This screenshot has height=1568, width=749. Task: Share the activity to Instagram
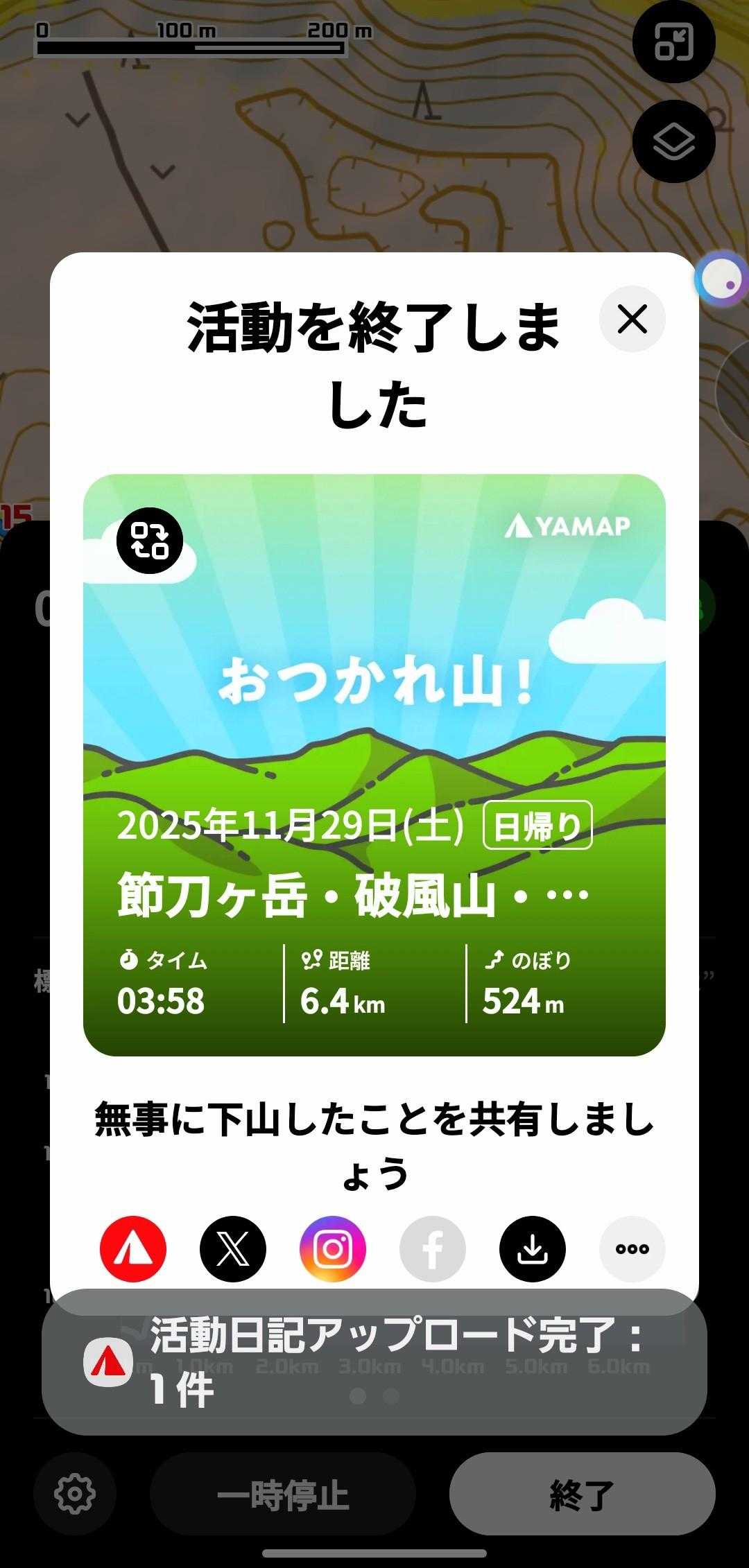click(333, 1248)
